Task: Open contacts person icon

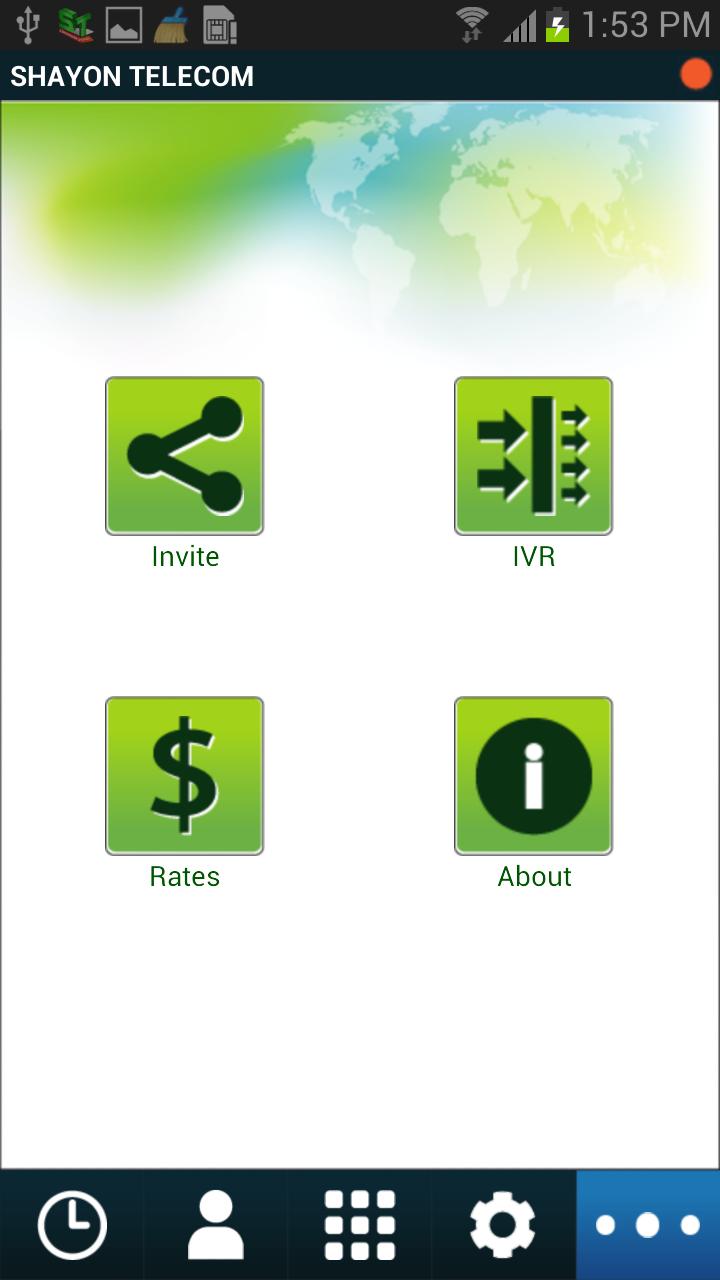Action: [x=215, y=1223]
